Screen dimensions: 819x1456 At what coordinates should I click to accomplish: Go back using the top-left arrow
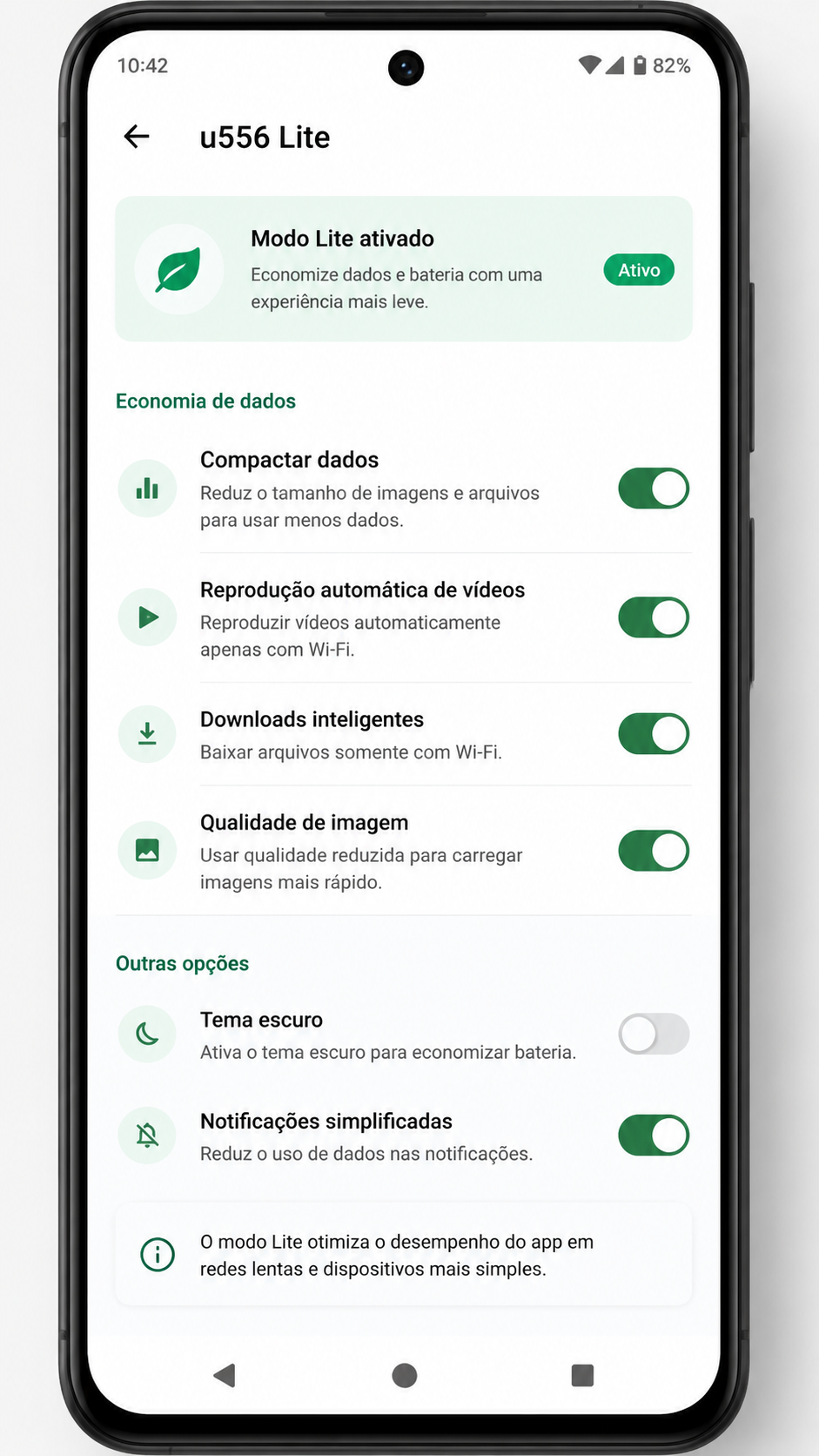[x=137, y=137]
